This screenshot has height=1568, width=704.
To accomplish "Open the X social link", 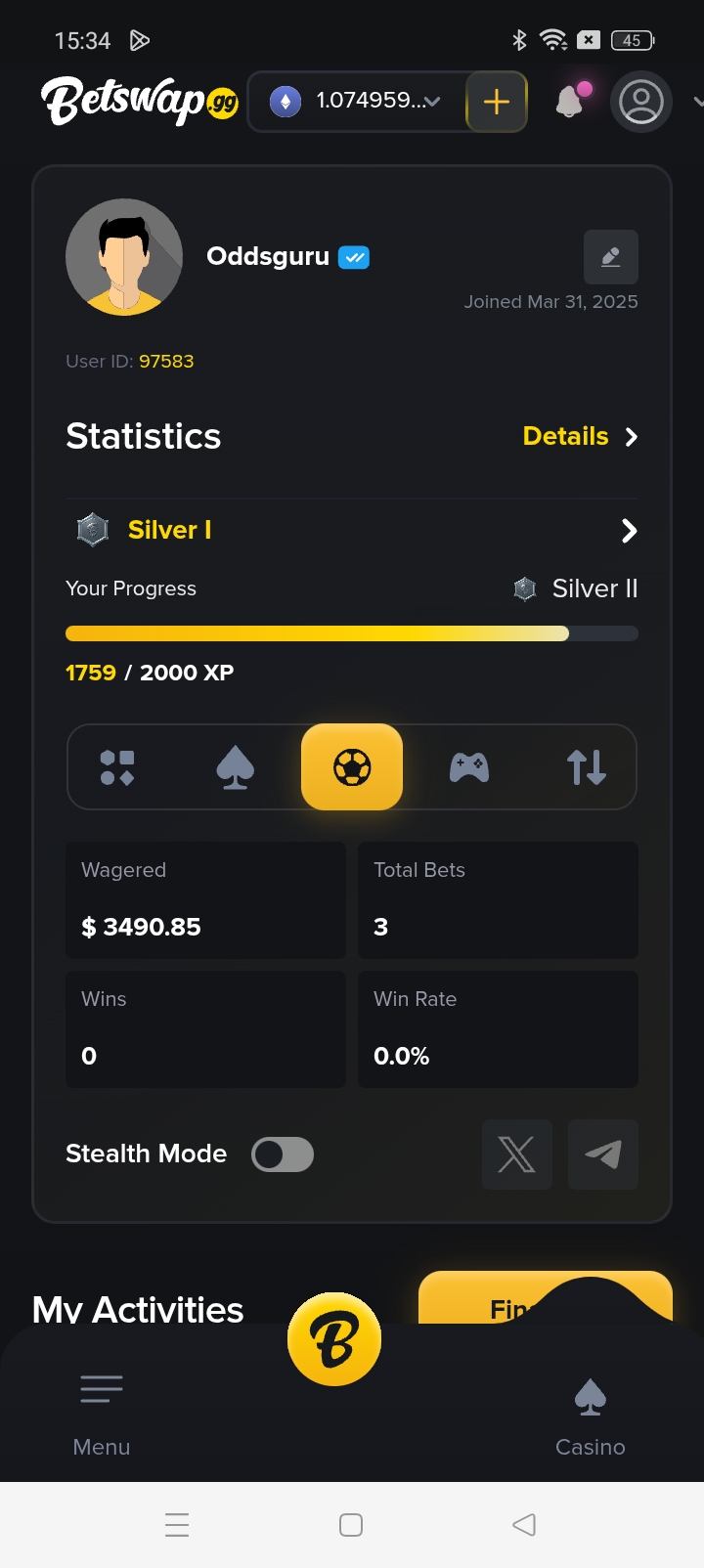I will click(516, 1154).
